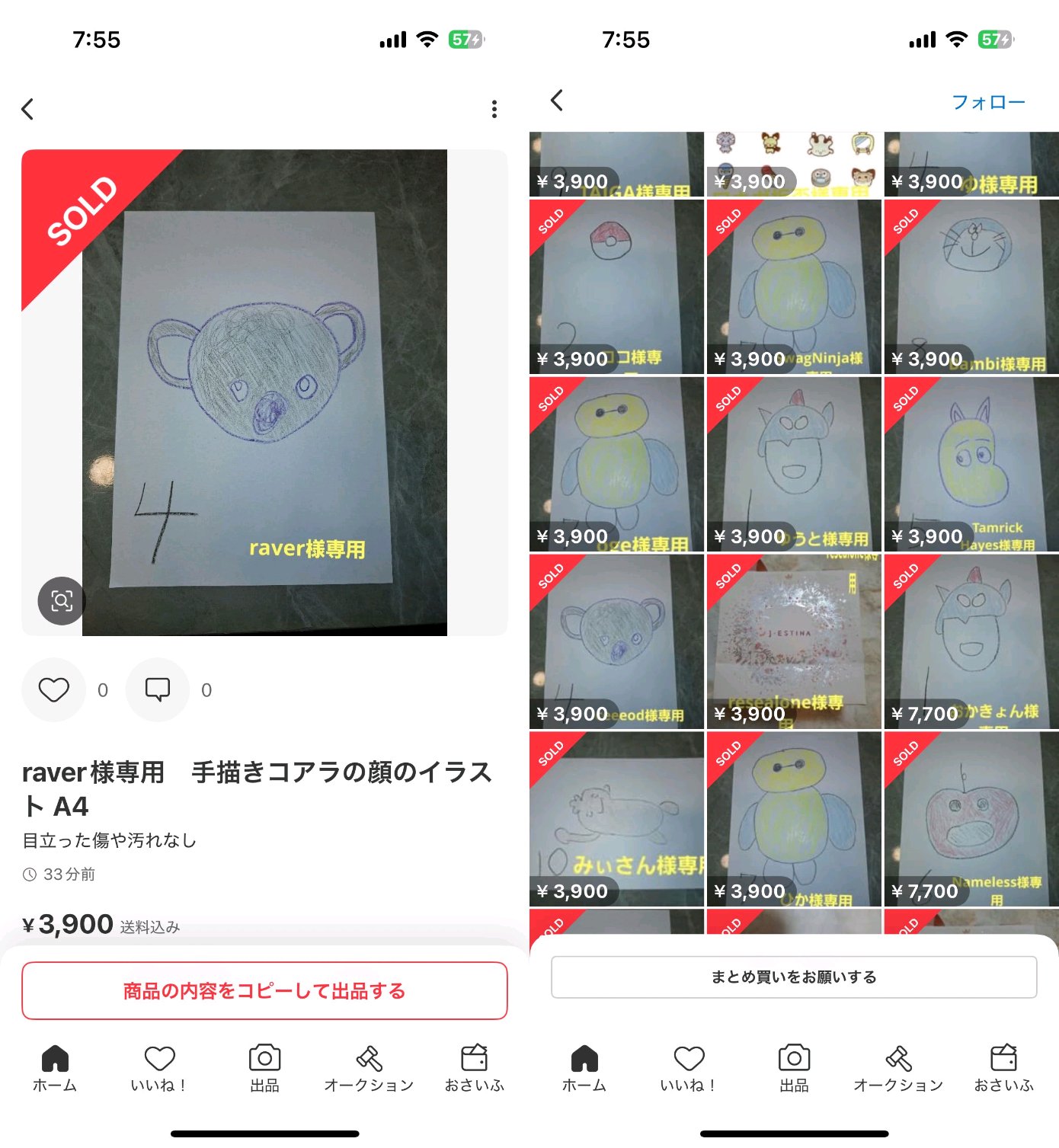The height and width of the screenshot is (1148, 1059).
Task: Open the wagNinja様 sold listing
Action: [793, 286]
